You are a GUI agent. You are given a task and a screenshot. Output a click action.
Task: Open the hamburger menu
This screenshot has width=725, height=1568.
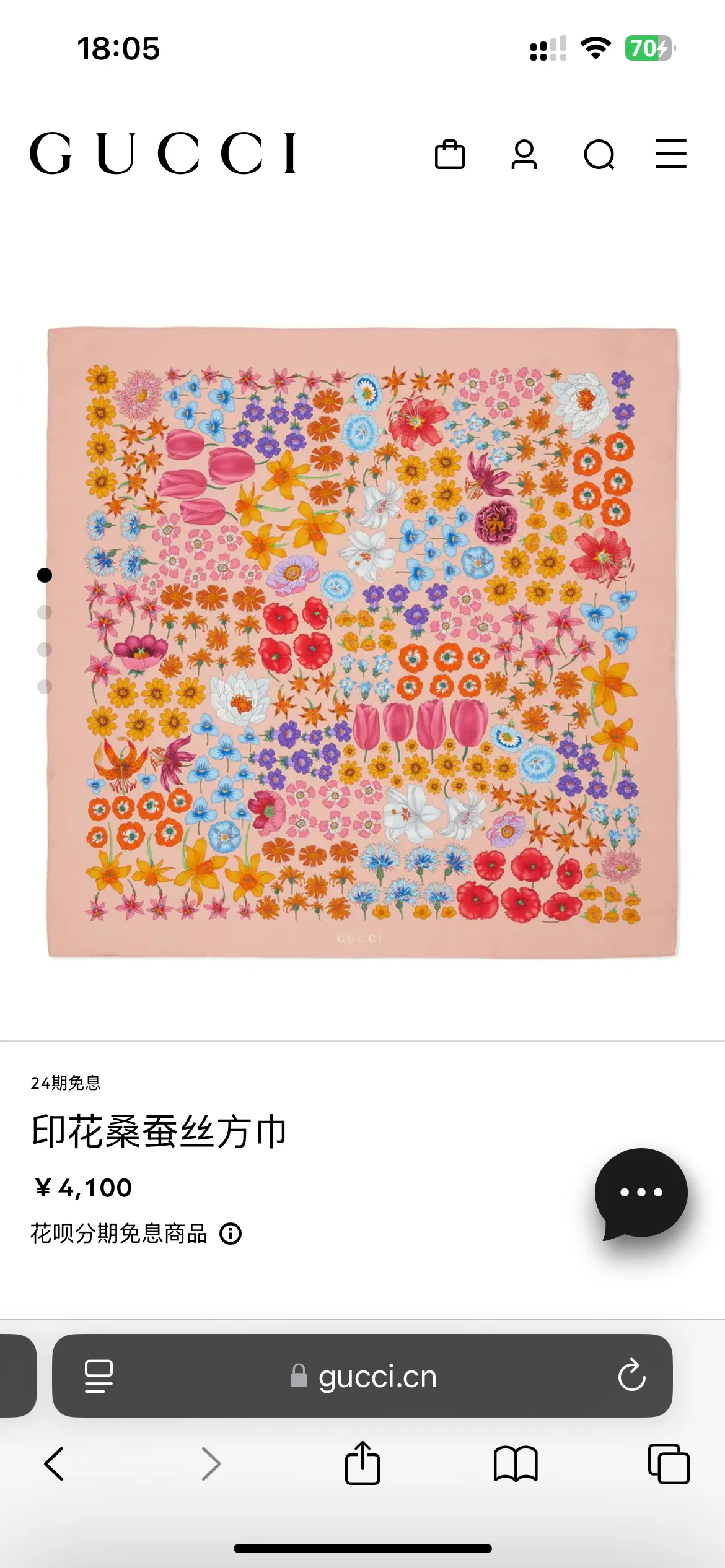pyautogui.click(x=671, y=154)
